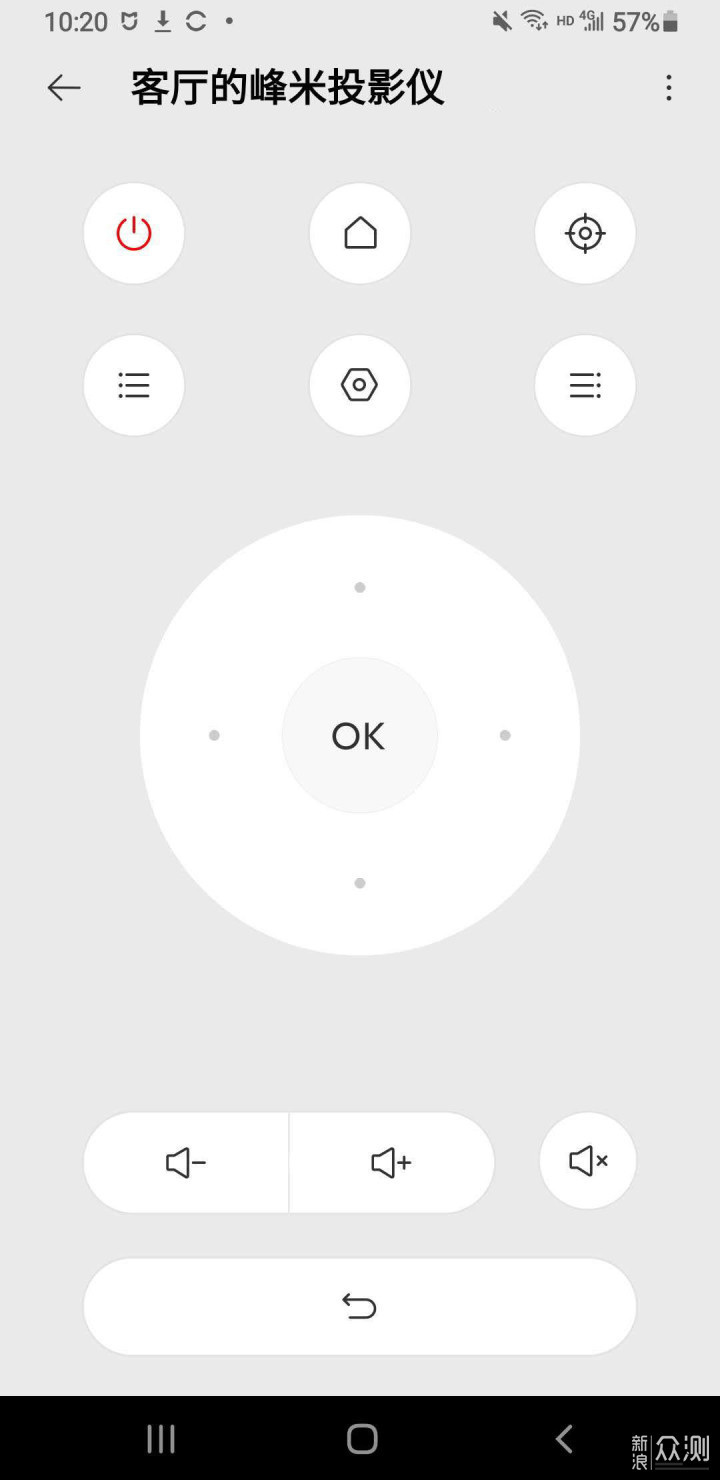Open the hexagon settings button

pos(360,385)
